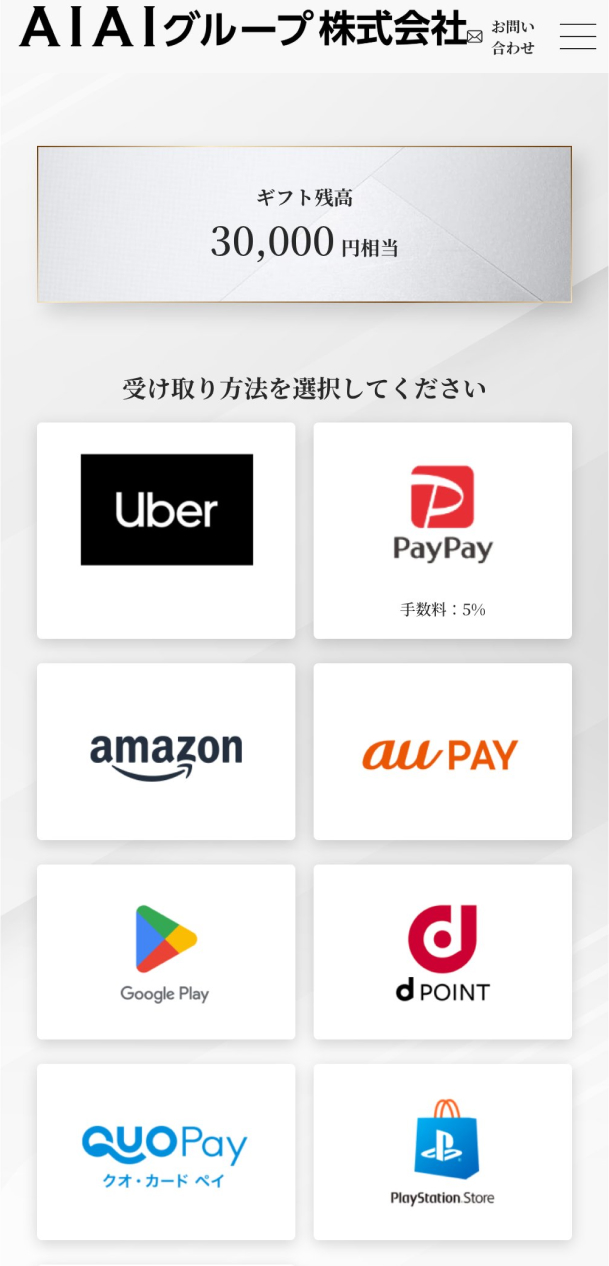
Task: Open the hamburger menu
Action: 577,37
